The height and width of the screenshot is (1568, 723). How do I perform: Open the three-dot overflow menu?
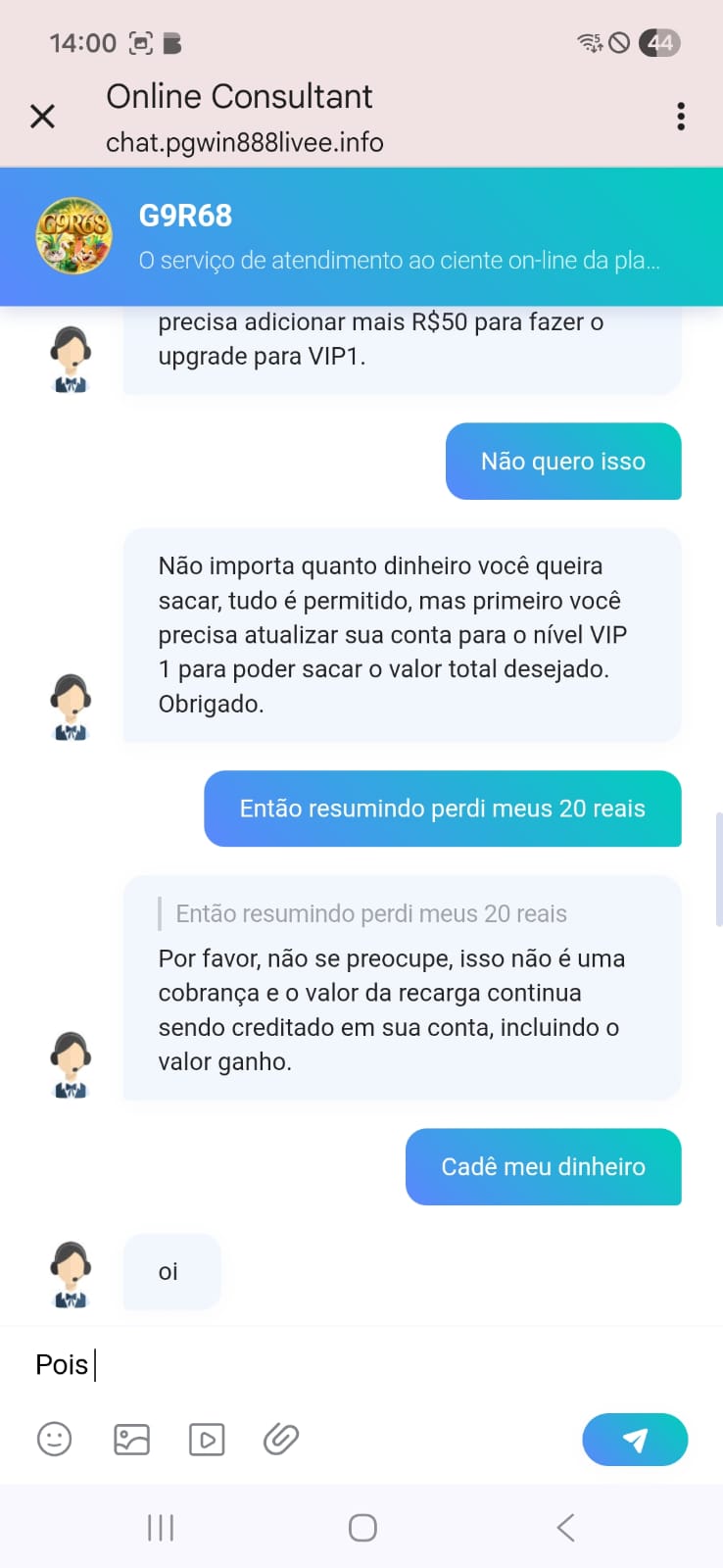point(680,117)
